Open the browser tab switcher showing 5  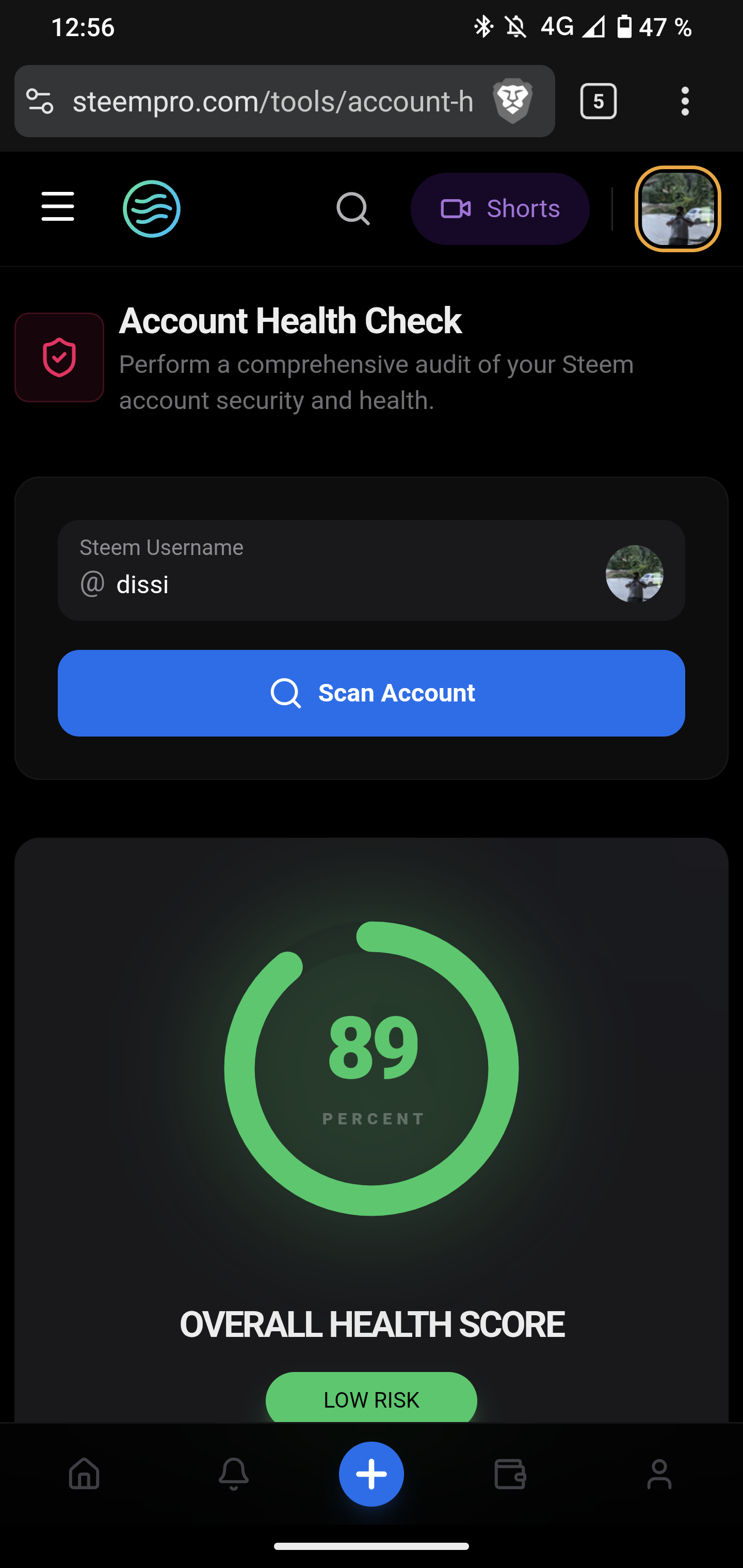click(598, 101)
